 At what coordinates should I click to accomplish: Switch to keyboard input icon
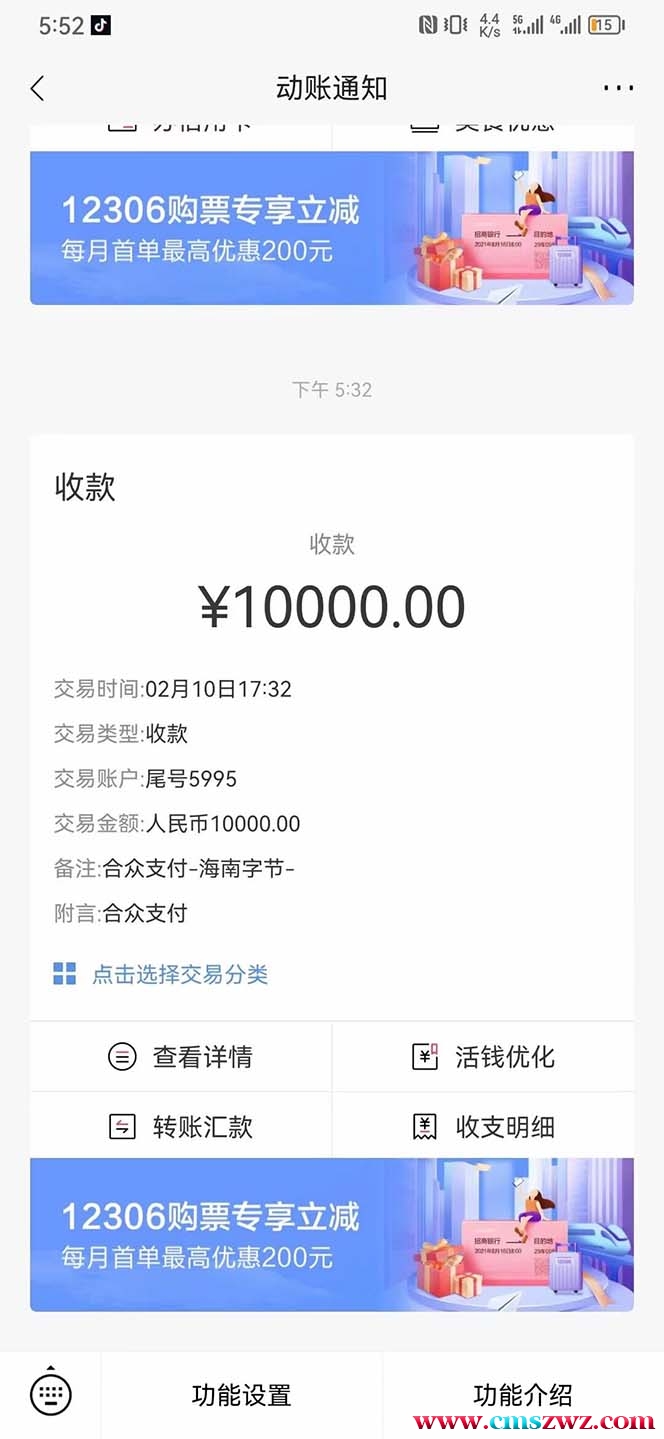click(50, 1394)
